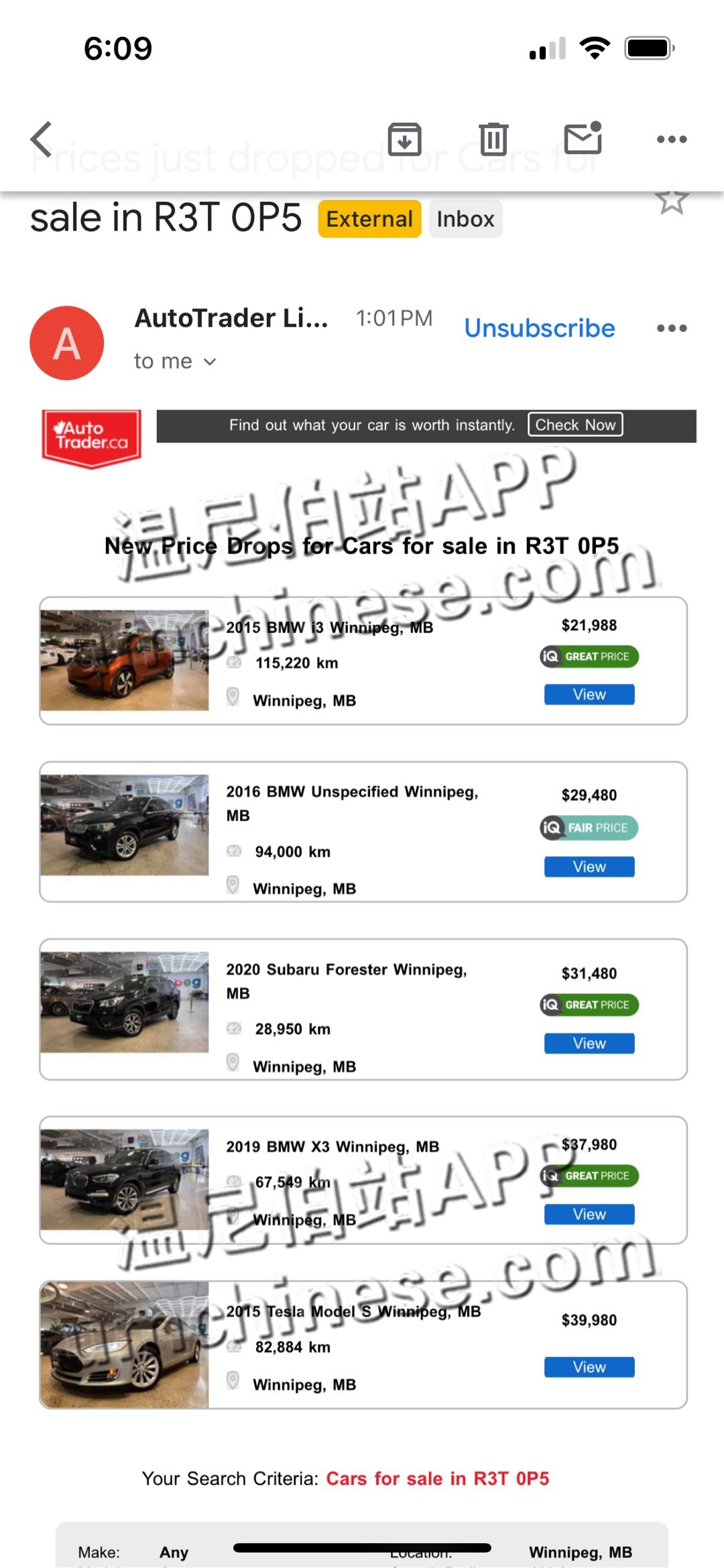Star this email
This screenshot has height=1568, width=724.
pos(671,201)
